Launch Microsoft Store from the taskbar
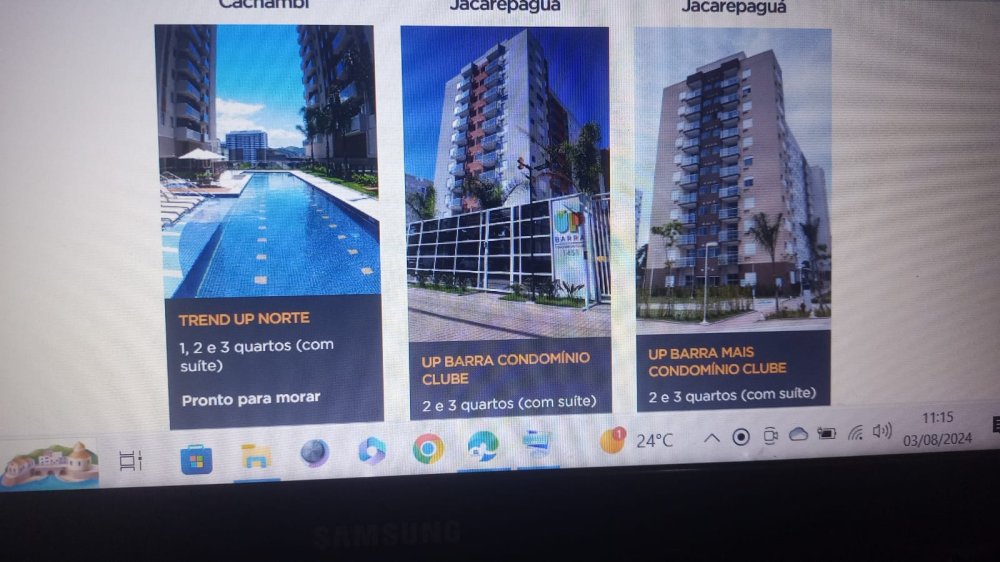Image resolution: width=1000 pixels, height=562 pixels. click(x=196, y=459)
